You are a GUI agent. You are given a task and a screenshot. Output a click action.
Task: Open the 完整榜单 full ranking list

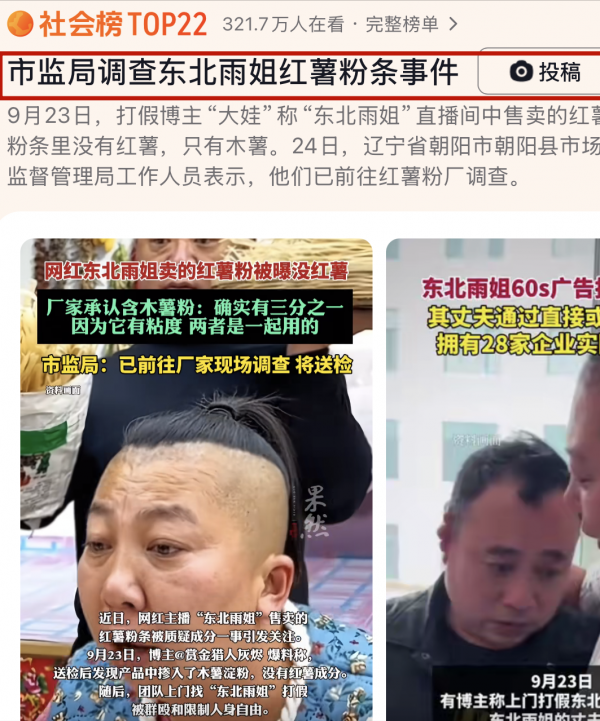coord(408,22)
